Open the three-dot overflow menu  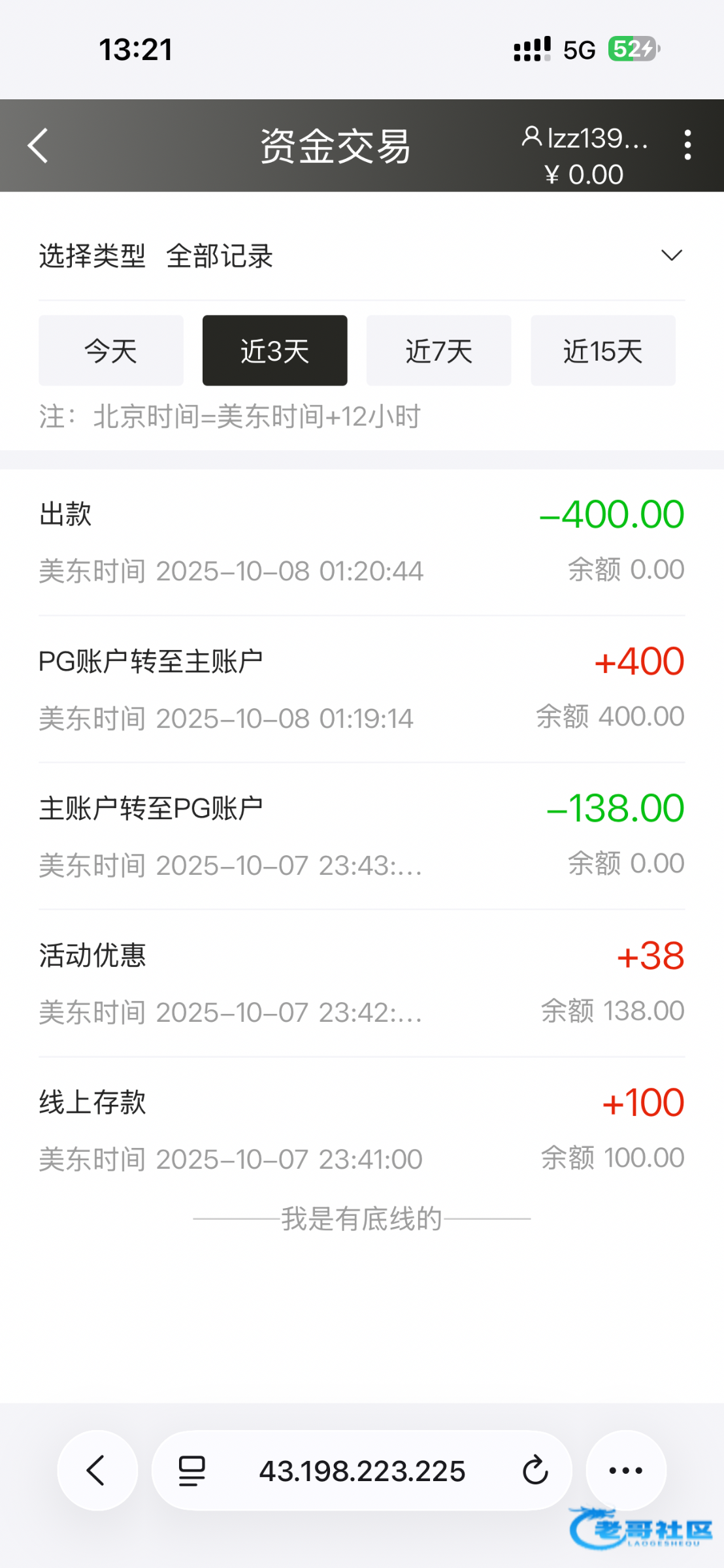click(687, 145)
